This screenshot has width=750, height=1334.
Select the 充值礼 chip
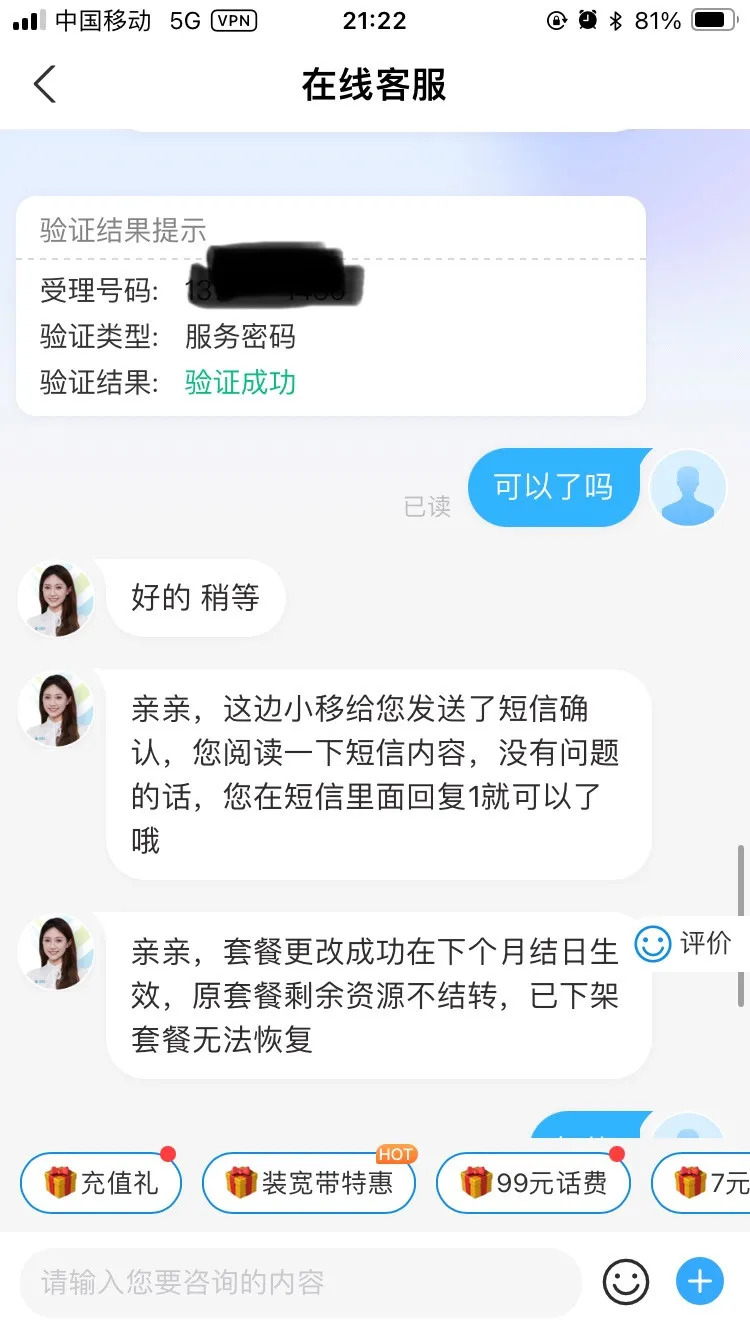point(101,1183)
